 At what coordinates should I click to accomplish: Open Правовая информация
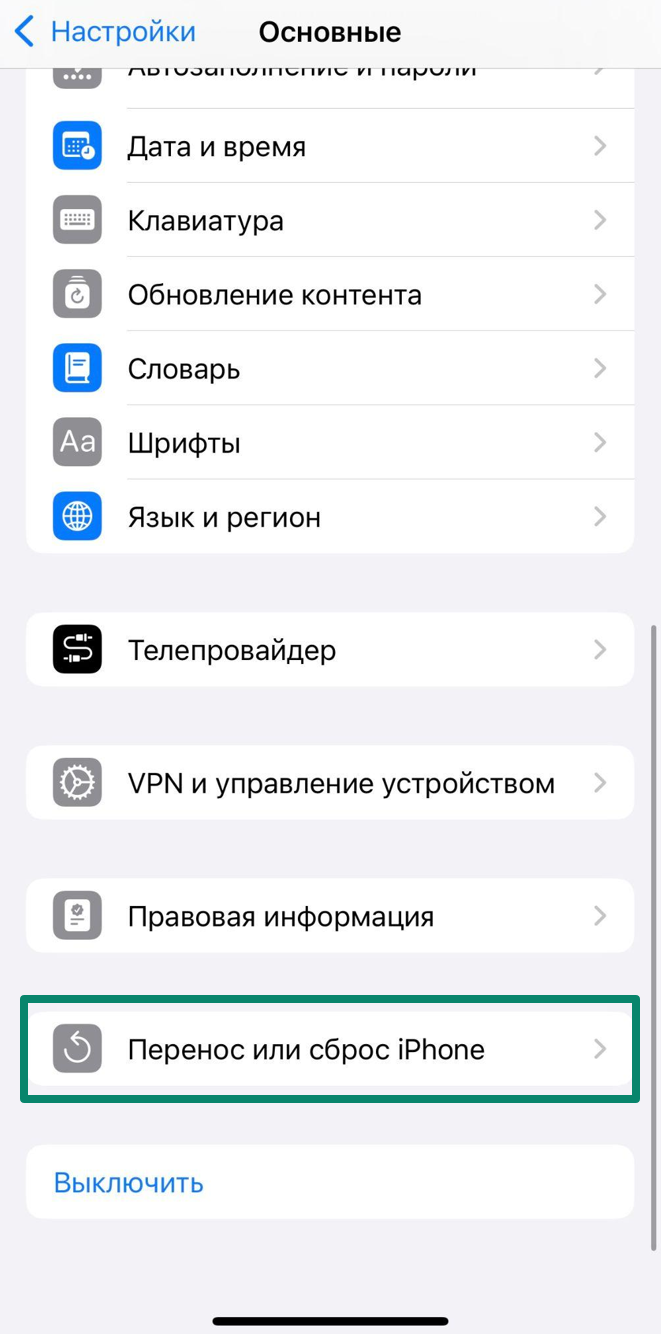click(x=330, y=916)
